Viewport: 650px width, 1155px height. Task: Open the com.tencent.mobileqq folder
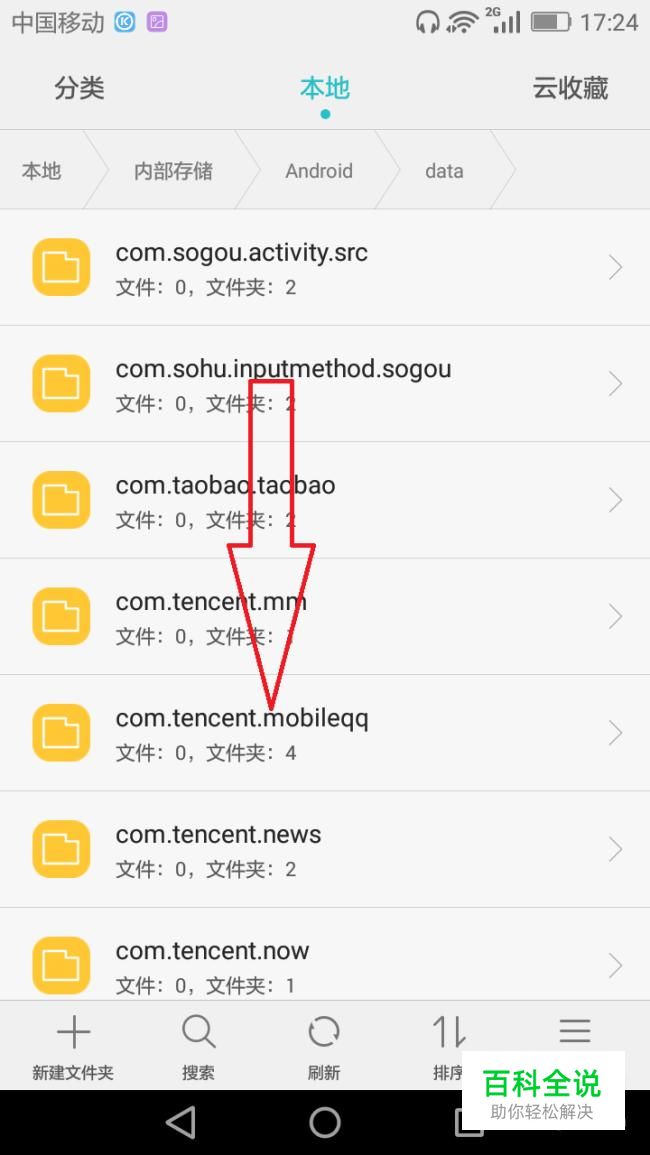point(325,733)
